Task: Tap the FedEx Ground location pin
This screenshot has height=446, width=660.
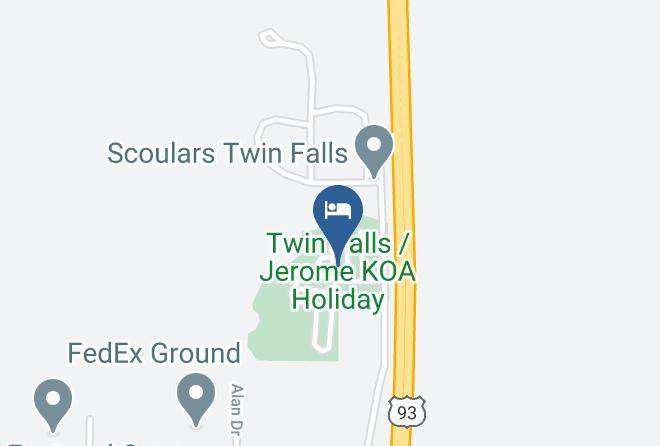Action: click(x=196, y=399)
